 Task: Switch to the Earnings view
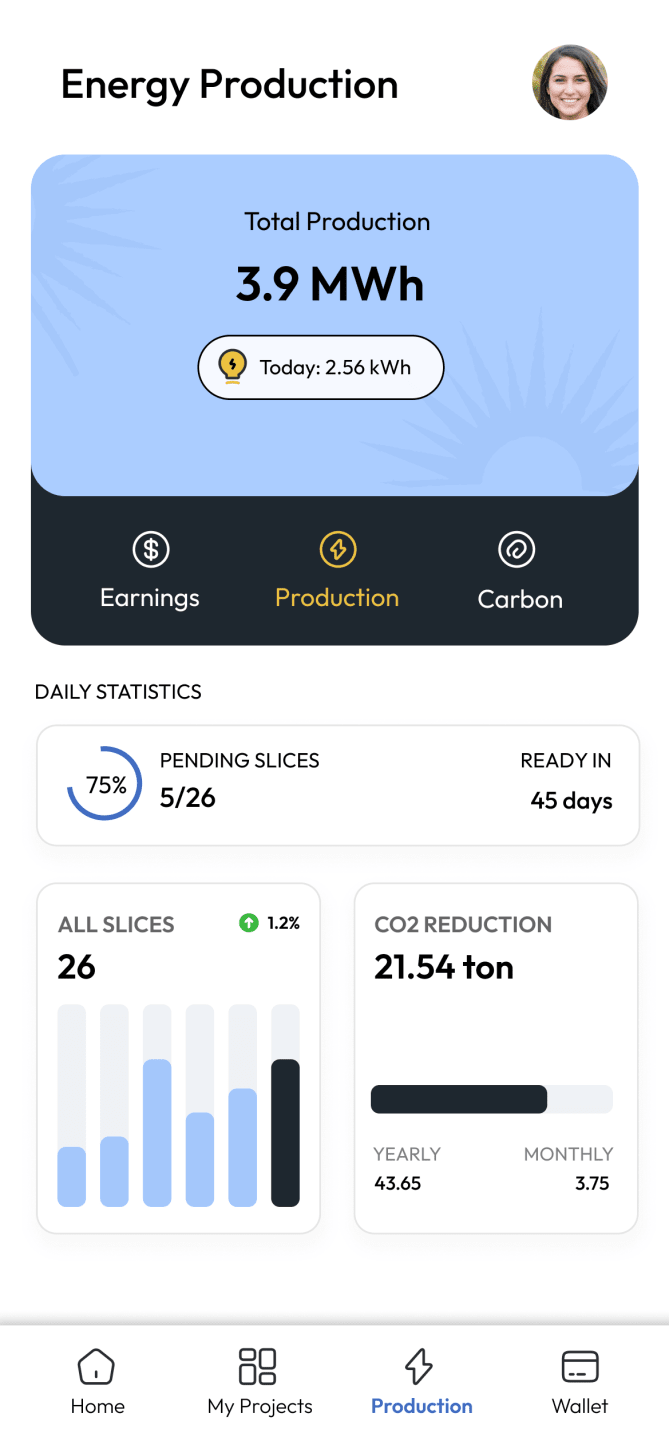pos(150,572)
